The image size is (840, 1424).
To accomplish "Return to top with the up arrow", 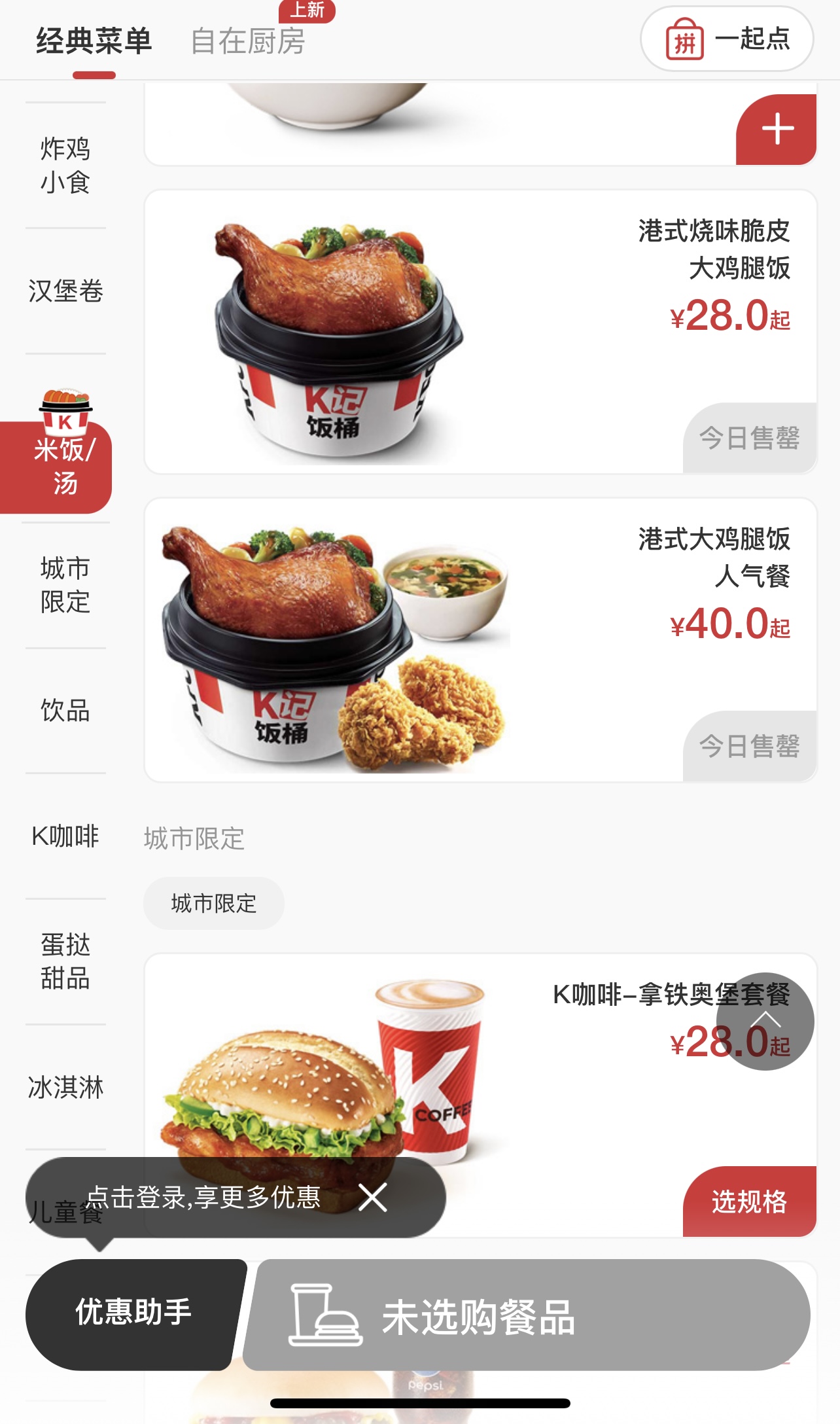I will tap(765, 1022).
